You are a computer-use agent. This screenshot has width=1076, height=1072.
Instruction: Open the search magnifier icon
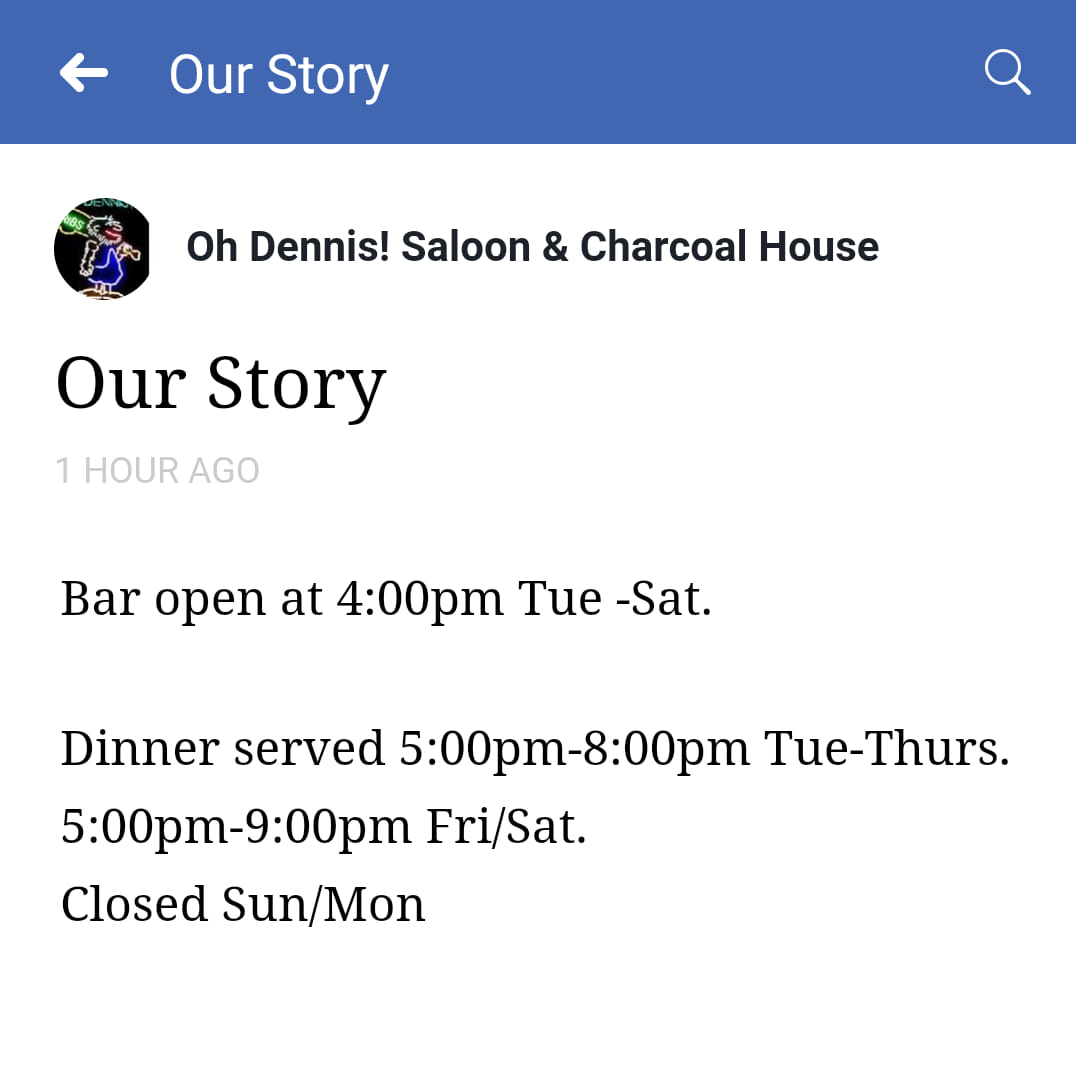1006,73
